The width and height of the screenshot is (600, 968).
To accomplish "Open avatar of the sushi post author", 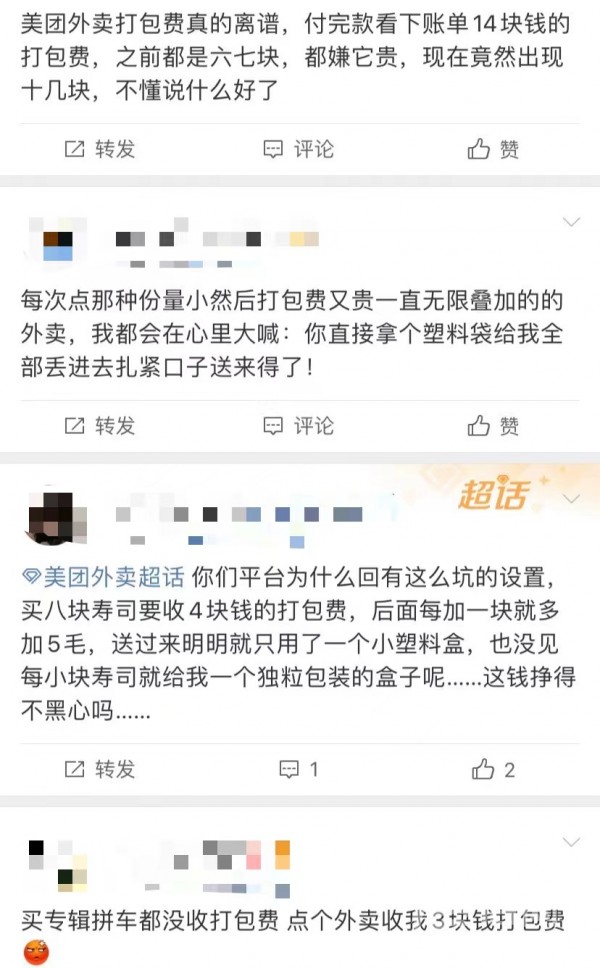I will click(48, 515).
